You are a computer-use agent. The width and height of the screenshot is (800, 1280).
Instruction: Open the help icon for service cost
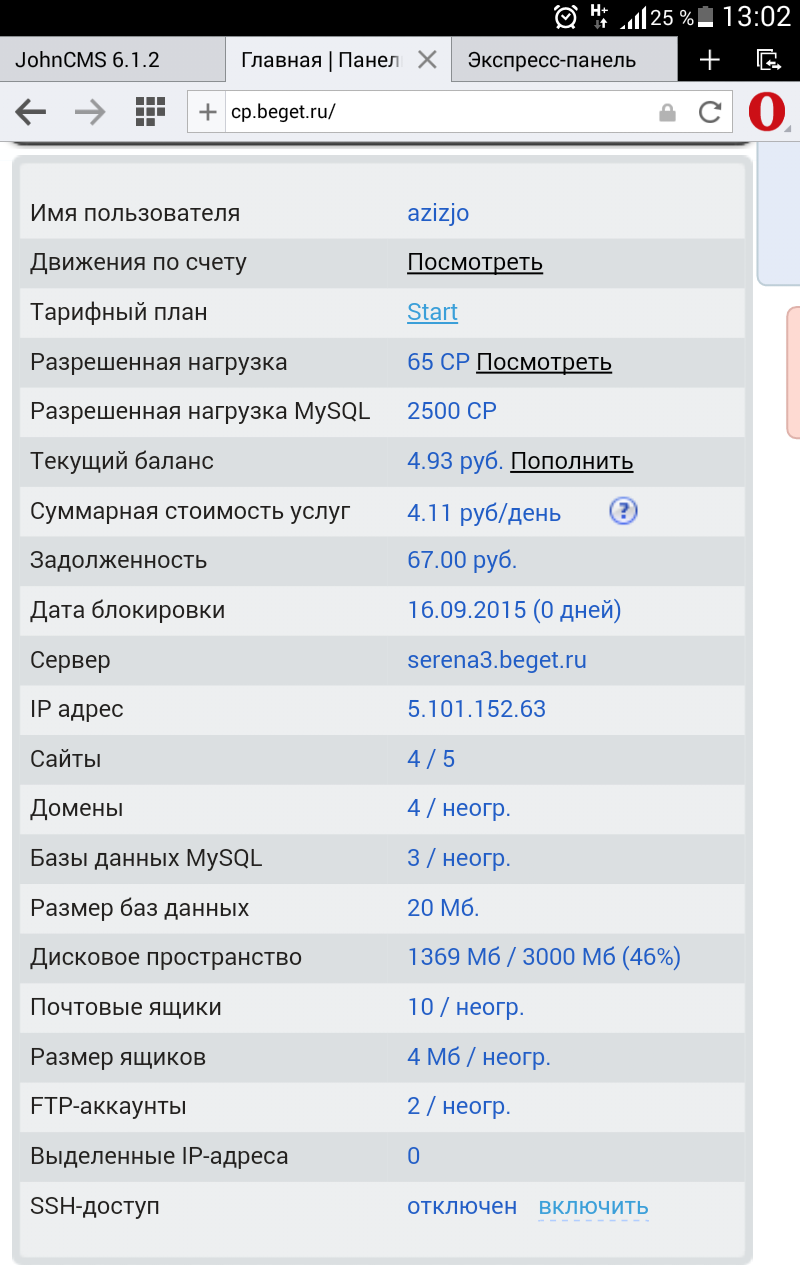click(x=623, y=511)
